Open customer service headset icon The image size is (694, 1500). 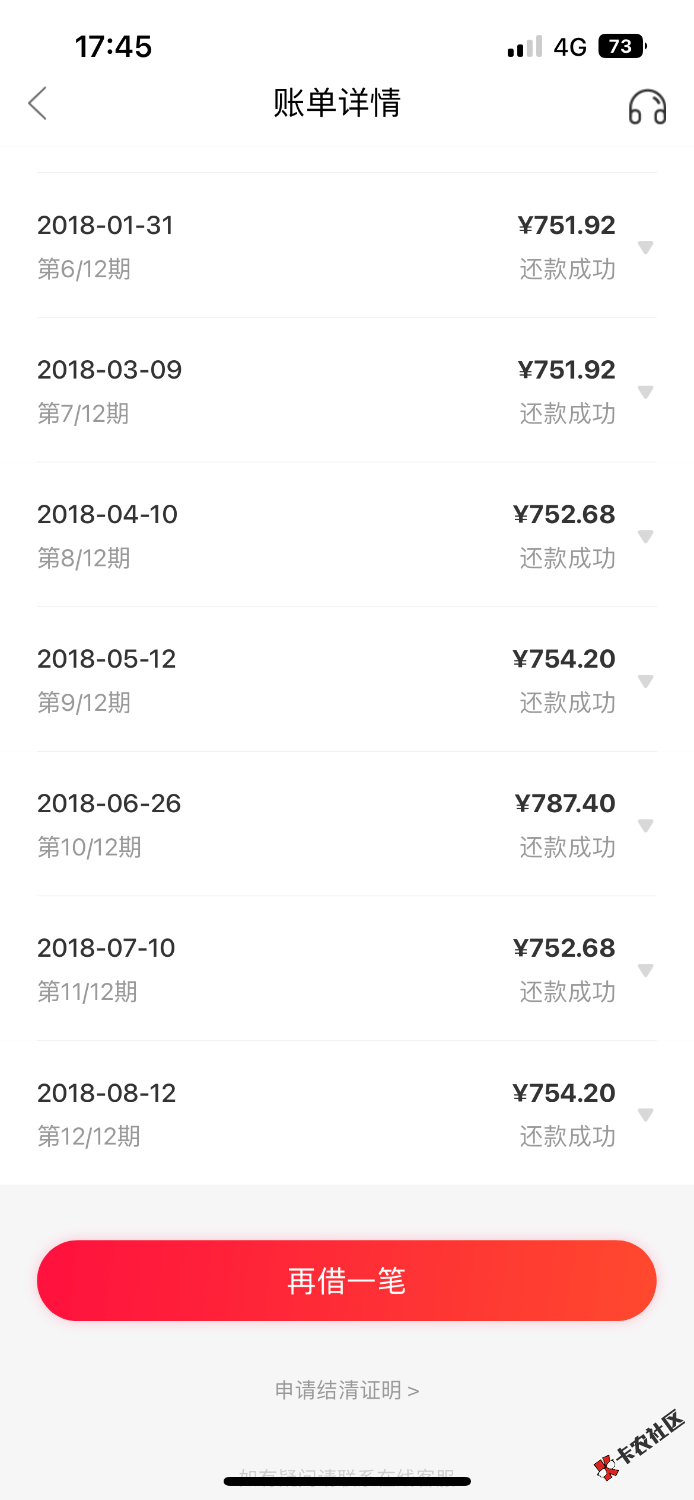click(647, 106)
